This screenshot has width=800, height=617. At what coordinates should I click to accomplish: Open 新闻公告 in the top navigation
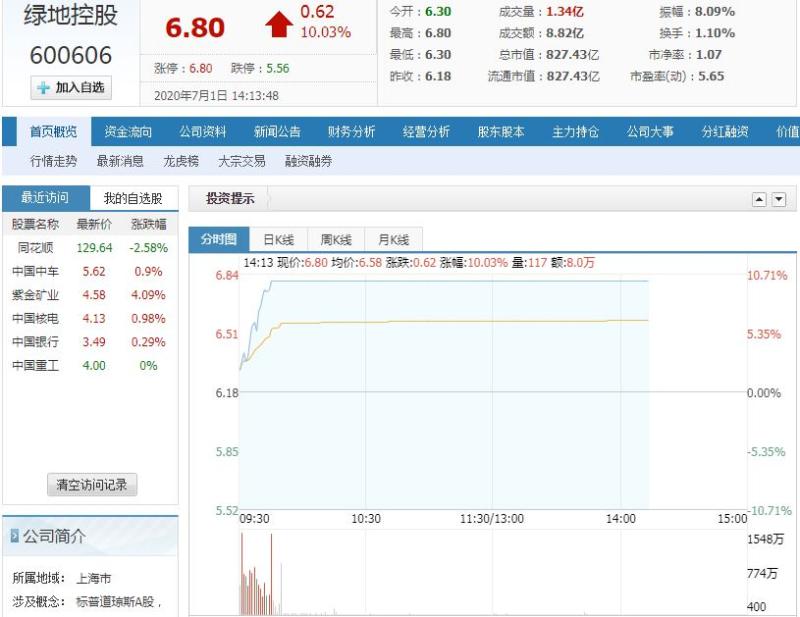pos(277,131)
